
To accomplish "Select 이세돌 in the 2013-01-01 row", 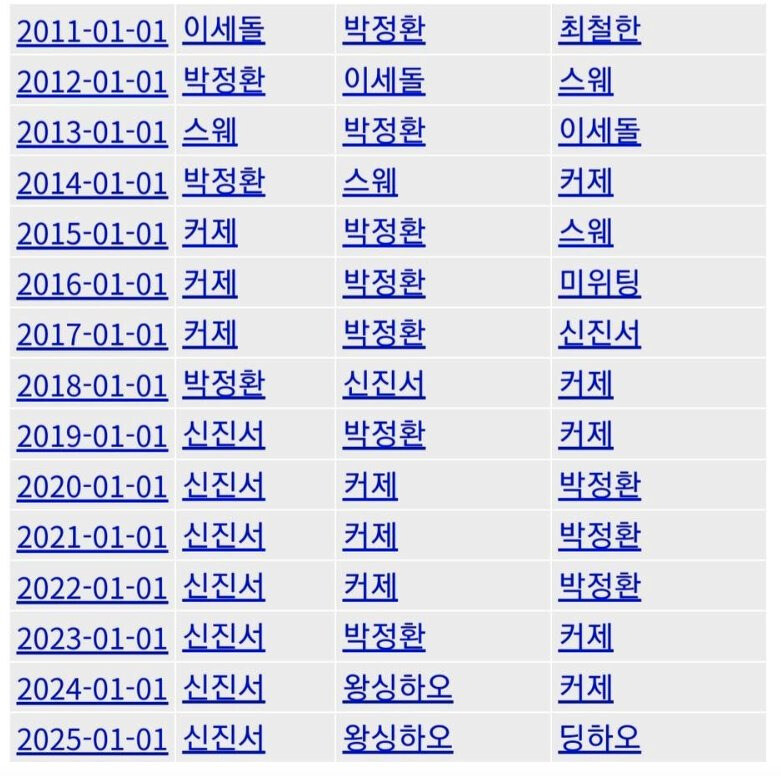I will pos(599,132).
